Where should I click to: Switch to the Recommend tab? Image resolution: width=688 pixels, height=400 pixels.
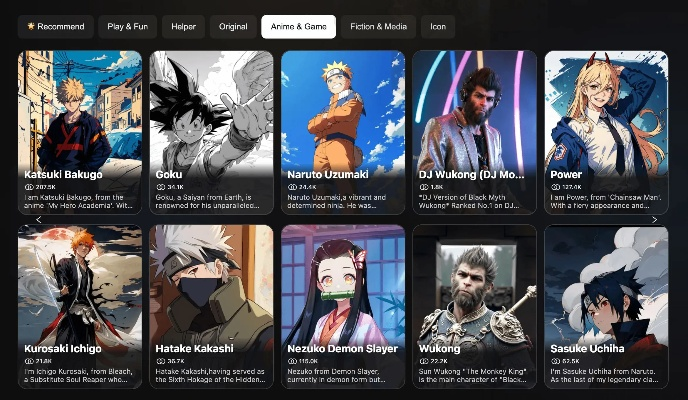[55, 26]
